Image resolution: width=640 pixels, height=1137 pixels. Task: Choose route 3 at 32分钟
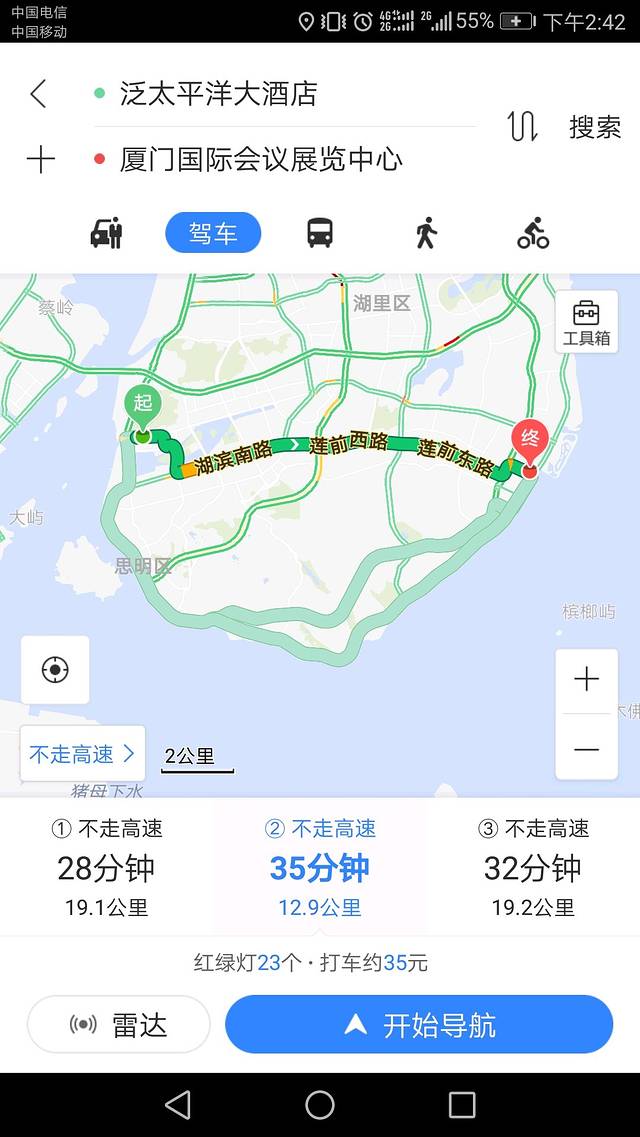(532, 868)
